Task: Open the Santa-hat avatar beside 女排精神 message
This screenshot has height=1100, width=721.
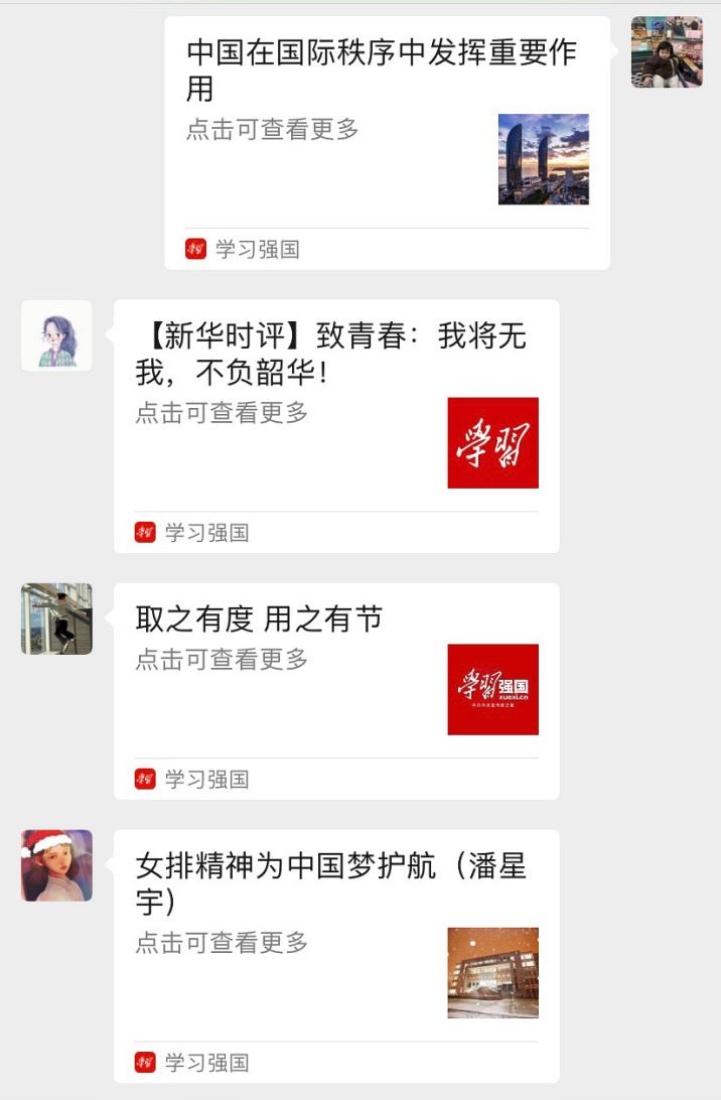Action: click(x=57, y=865)
